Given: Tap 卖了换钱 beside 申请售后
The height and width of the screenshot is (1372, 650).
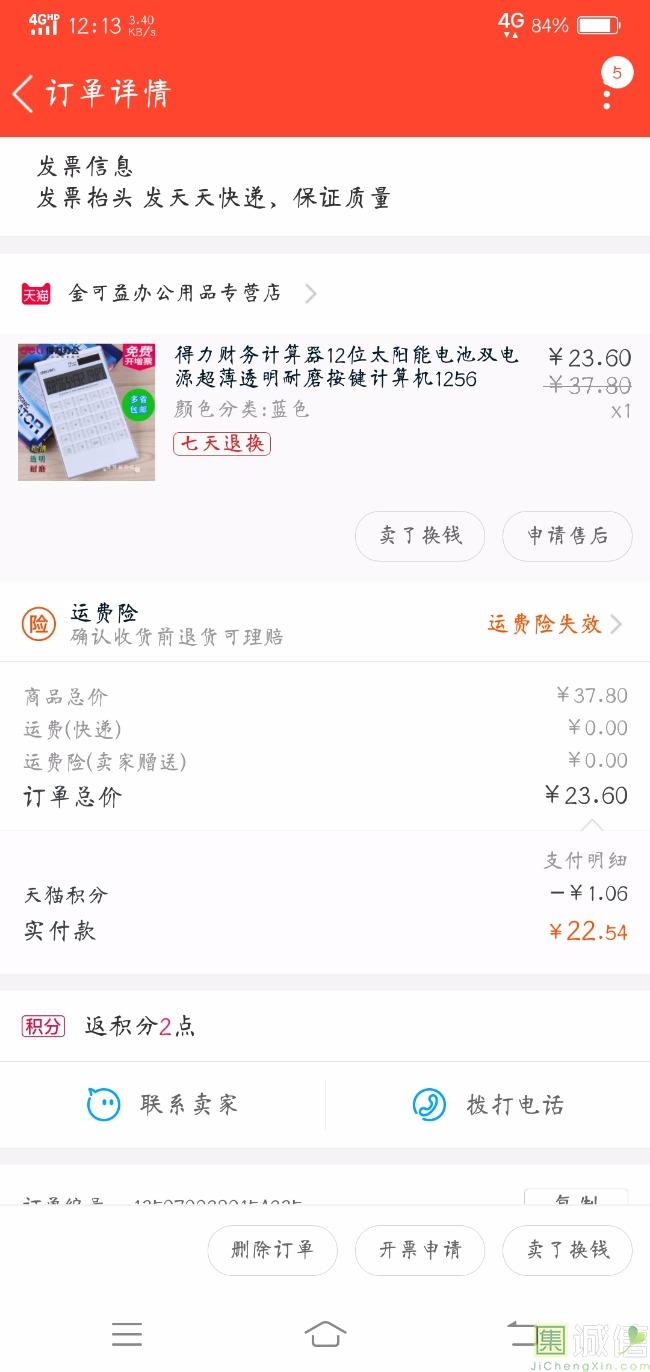Looking at the screenshot, I should coord(420,536).
